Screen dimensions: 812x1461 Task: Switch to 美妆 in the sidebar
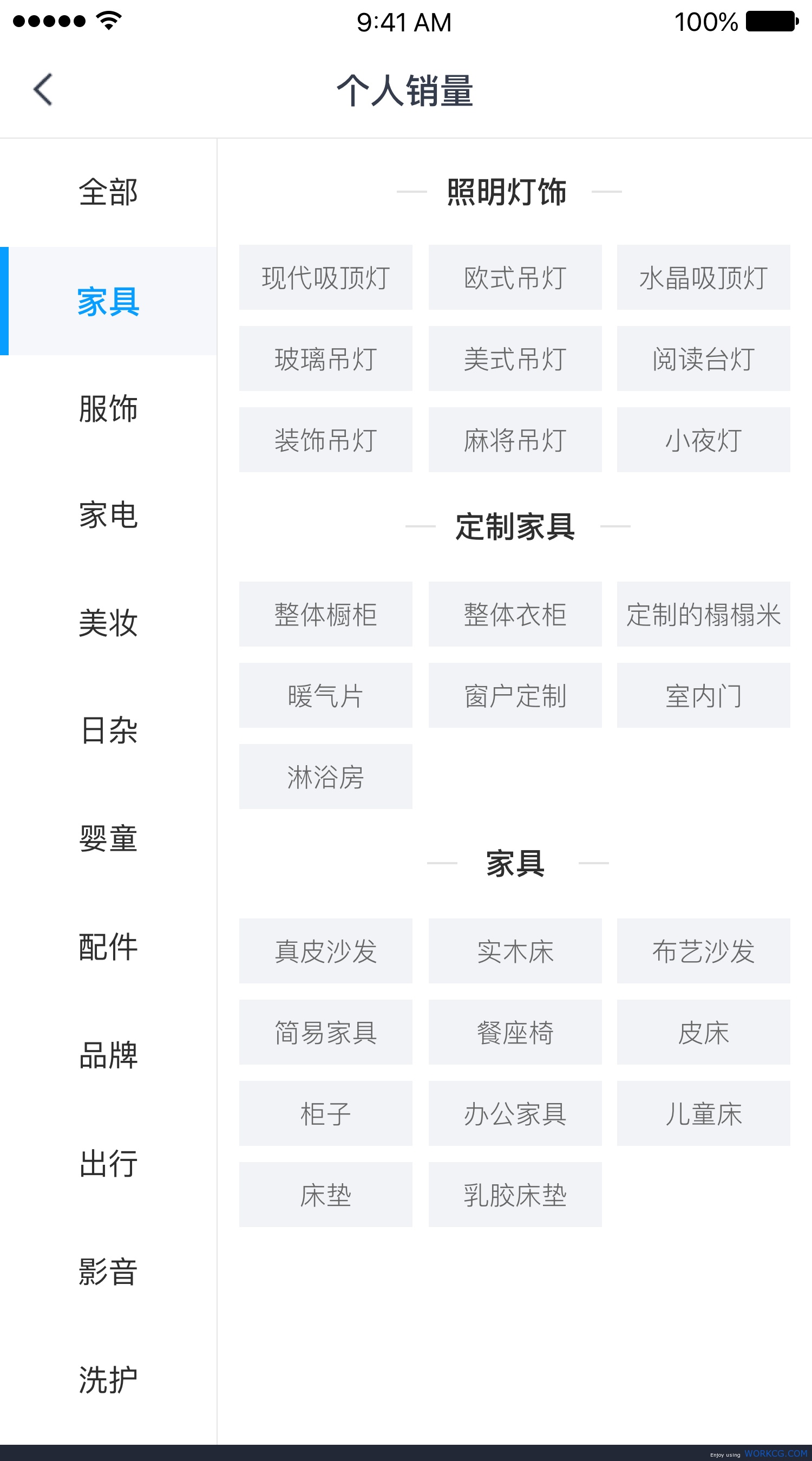[108, 623]
